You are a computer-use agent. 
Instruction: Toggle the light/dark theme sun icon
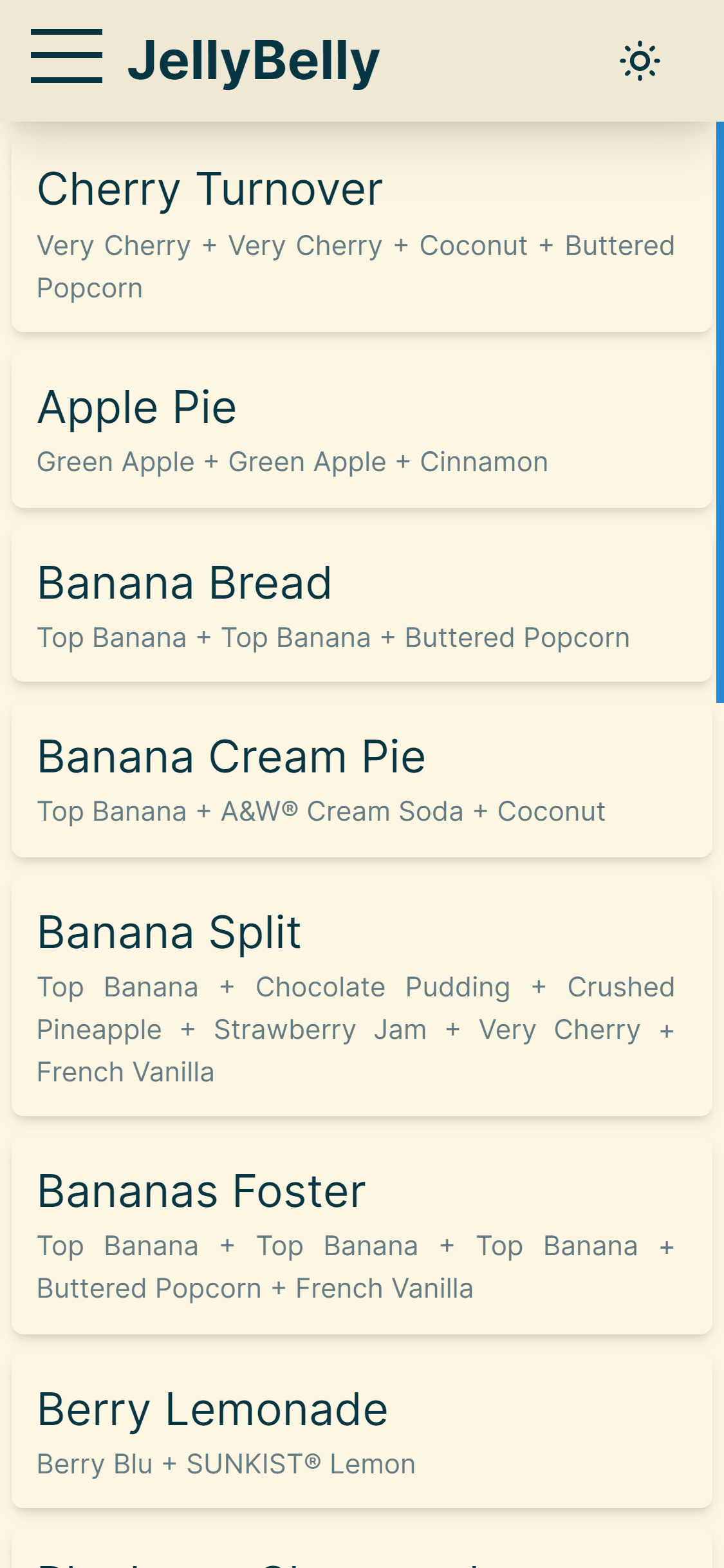click(640, 61)
